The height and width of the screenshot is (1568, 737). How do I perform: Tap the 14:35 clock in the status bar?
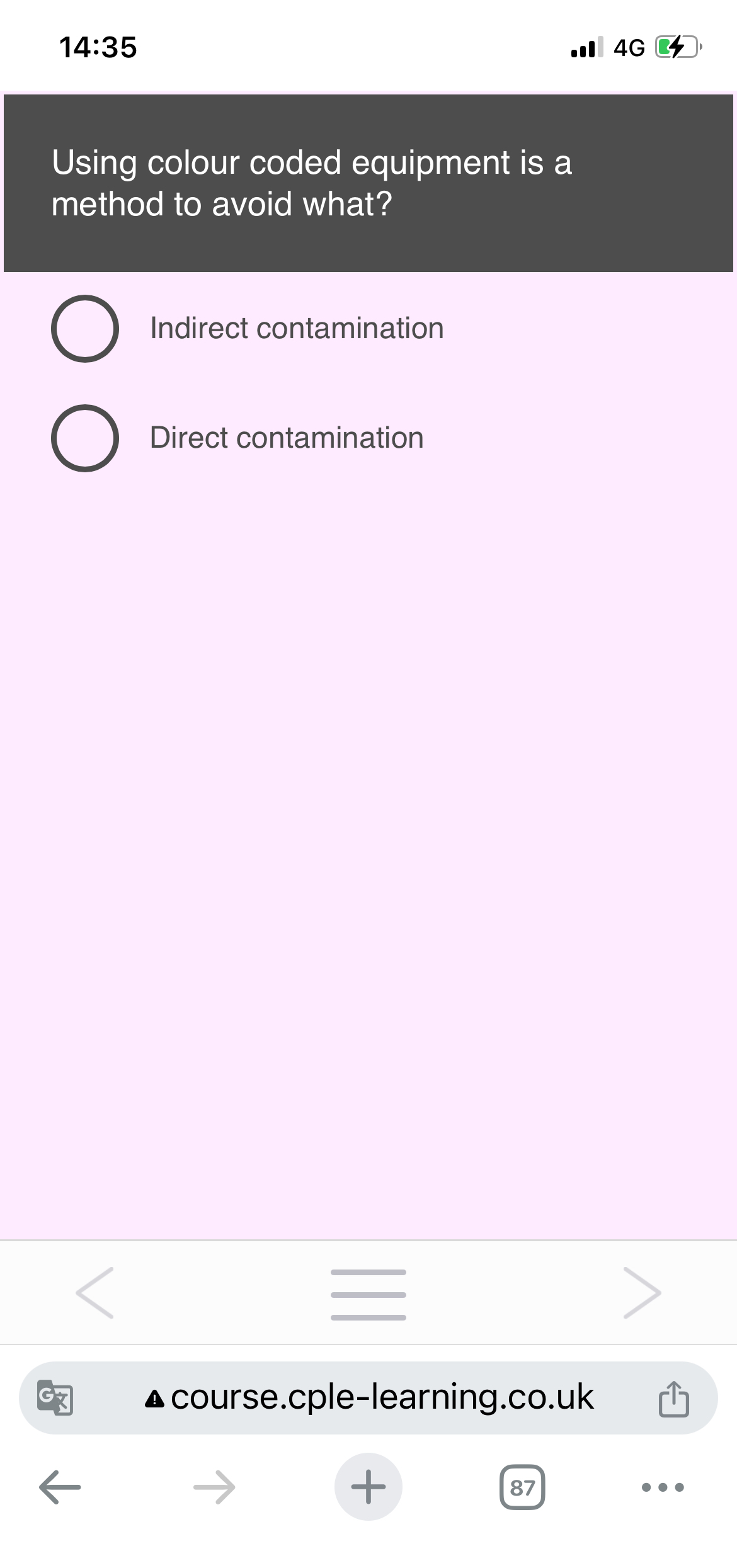coord(98,47)
